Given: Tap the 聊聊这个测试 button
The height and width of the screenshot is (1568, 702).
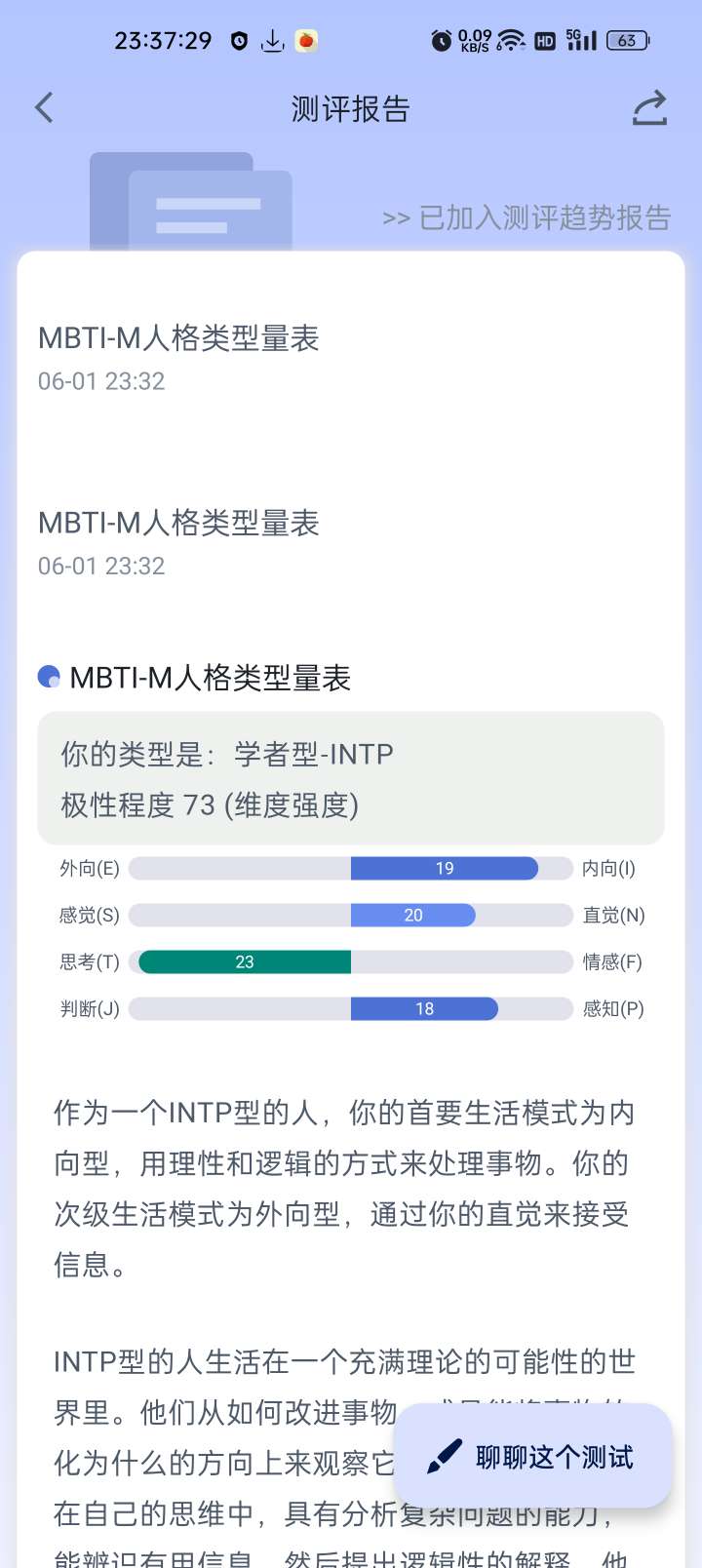Looking at the screenshot, I should pos(533,1457).
